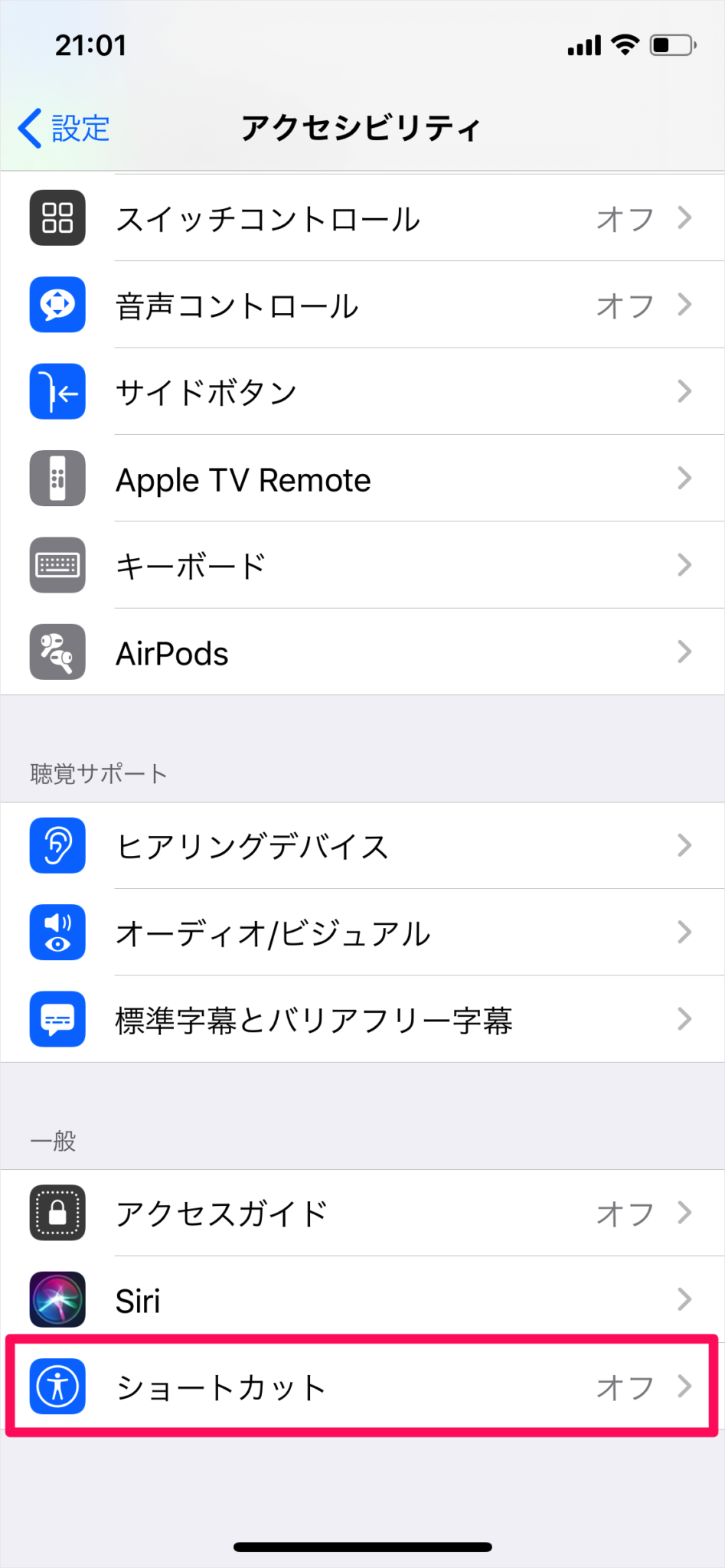The image size is (725, 1568).
Task: Tap the 音声コントロール speech bubble icon
Action: (x=57, y=305)
